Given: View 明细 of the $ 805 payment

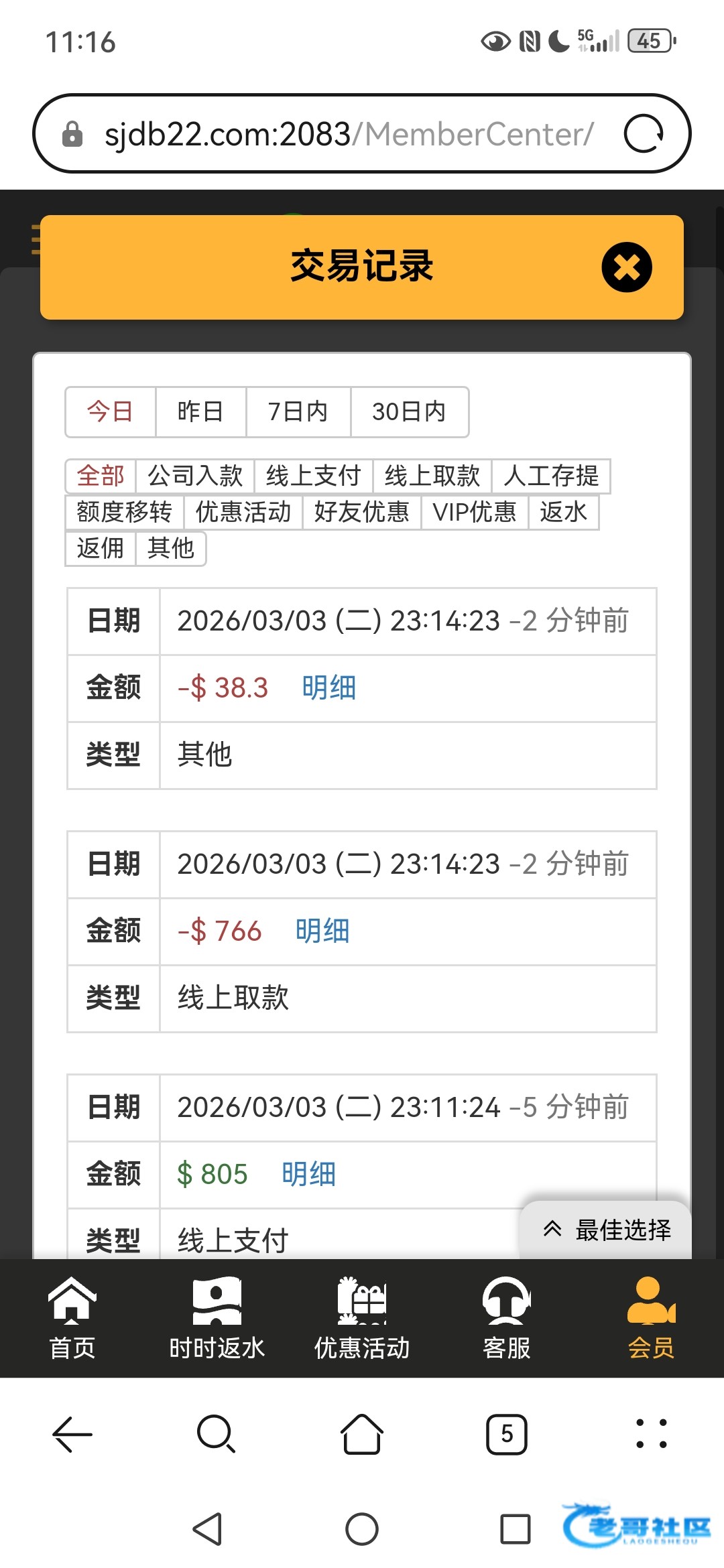Looking at the screenshot, I should 308,1175.
